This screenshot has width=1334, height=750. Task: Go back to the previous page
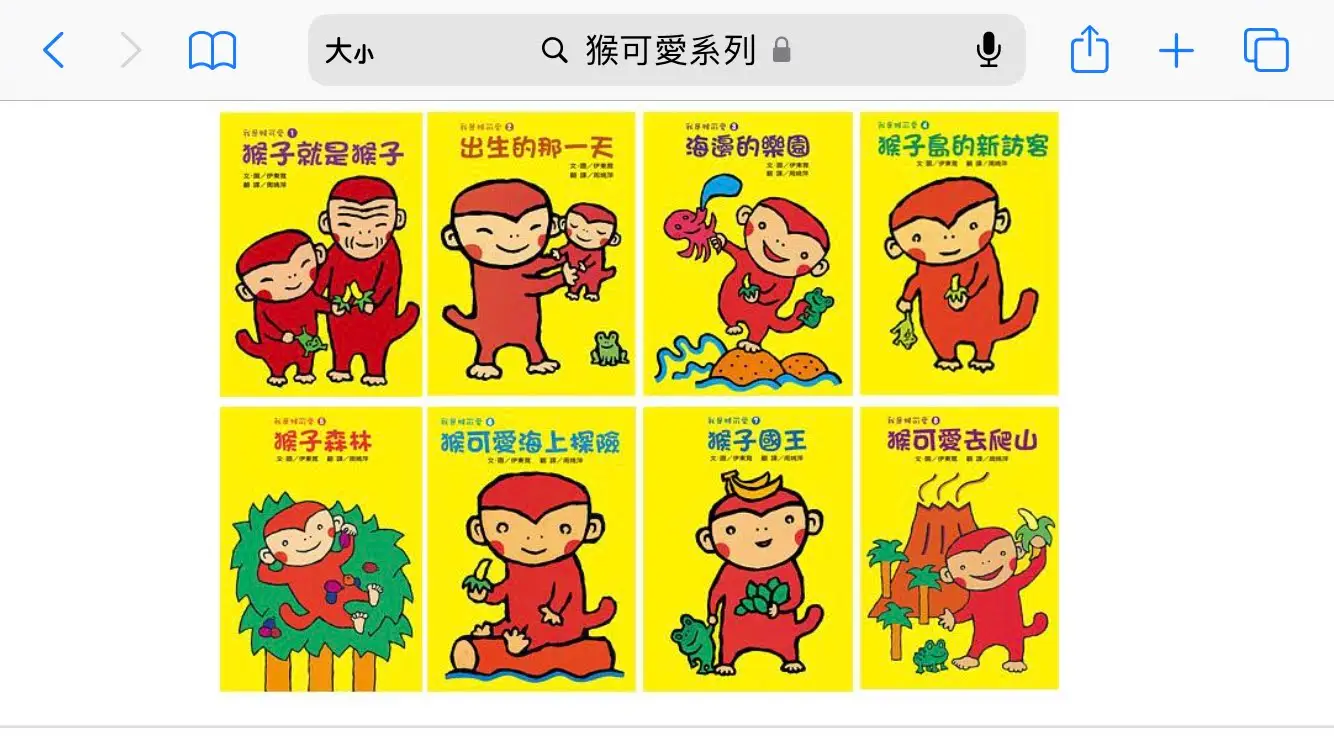[x=54, y=50]
